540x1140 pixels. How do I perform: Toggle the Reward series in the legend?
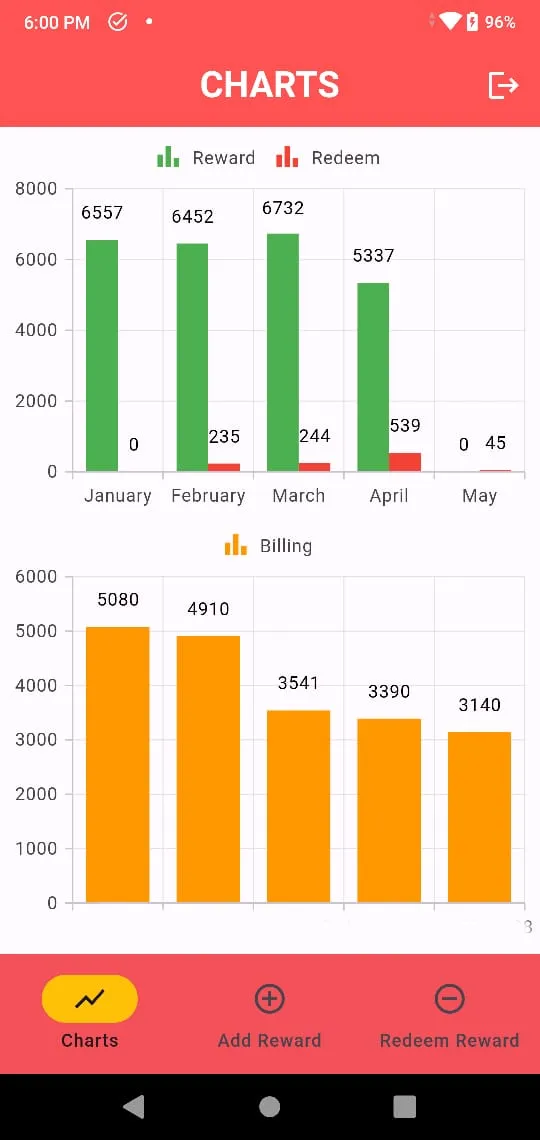pyautogui.click(x=206, y=157)
